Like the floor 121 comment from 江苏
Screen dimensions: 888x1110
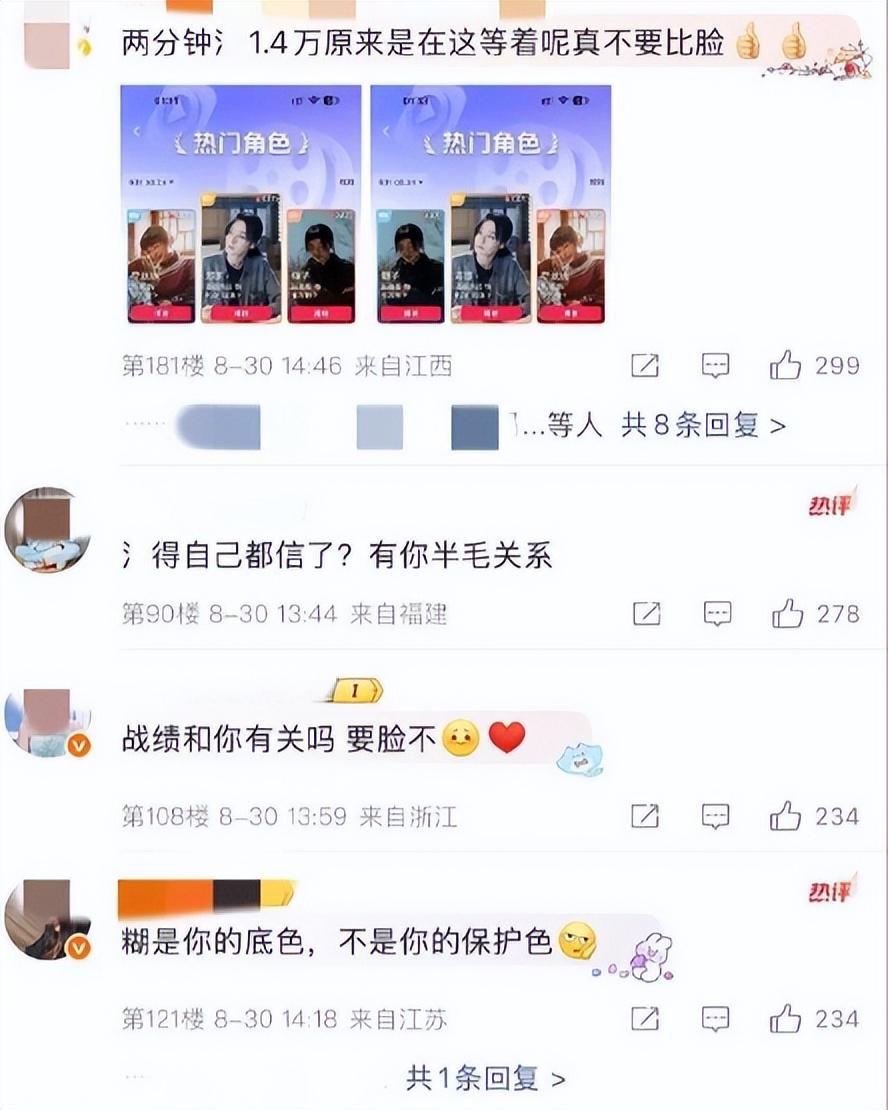pos(786,1019)
